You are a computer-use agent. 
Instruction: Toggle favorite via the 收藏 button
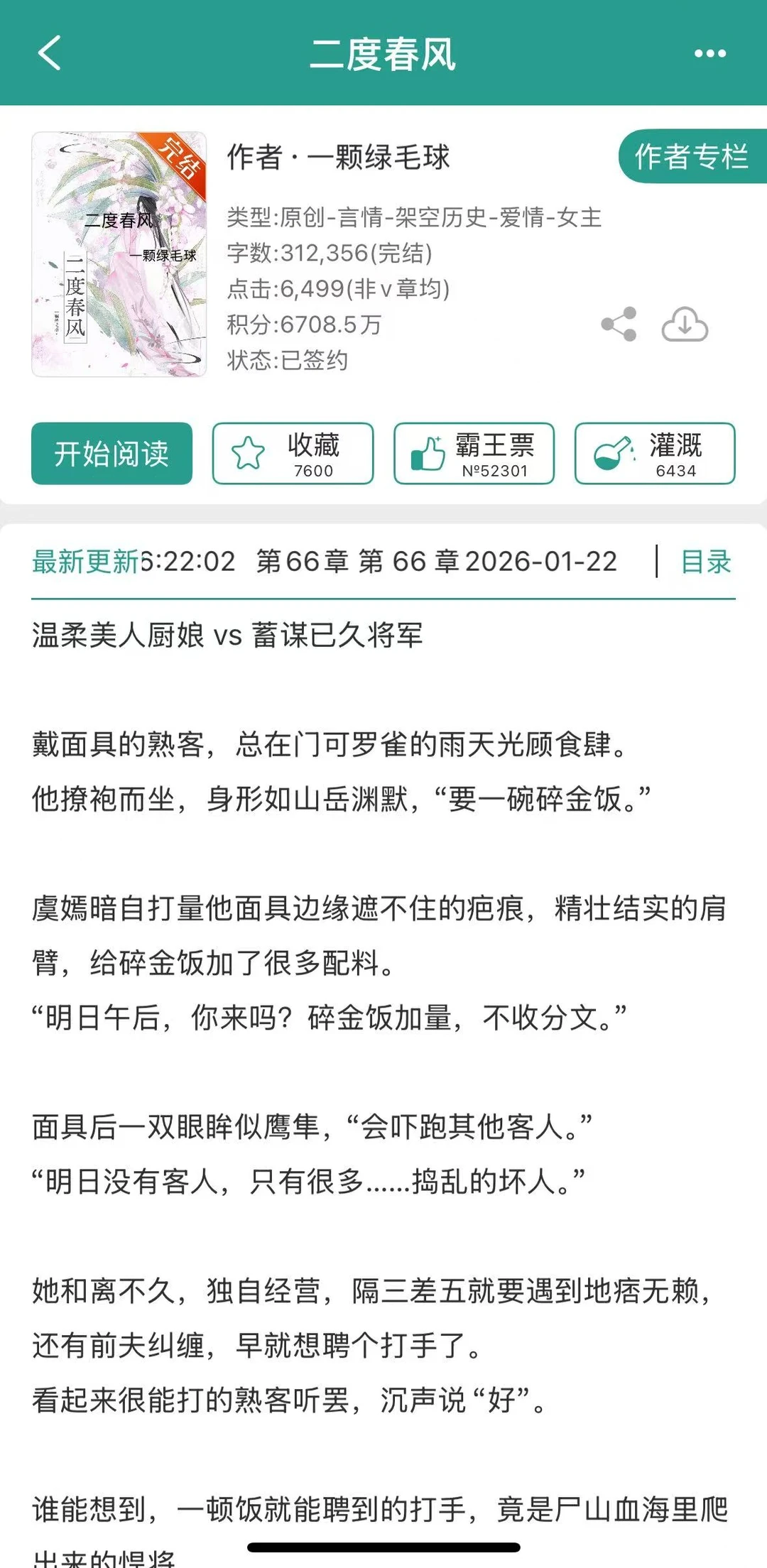[293, 454]
